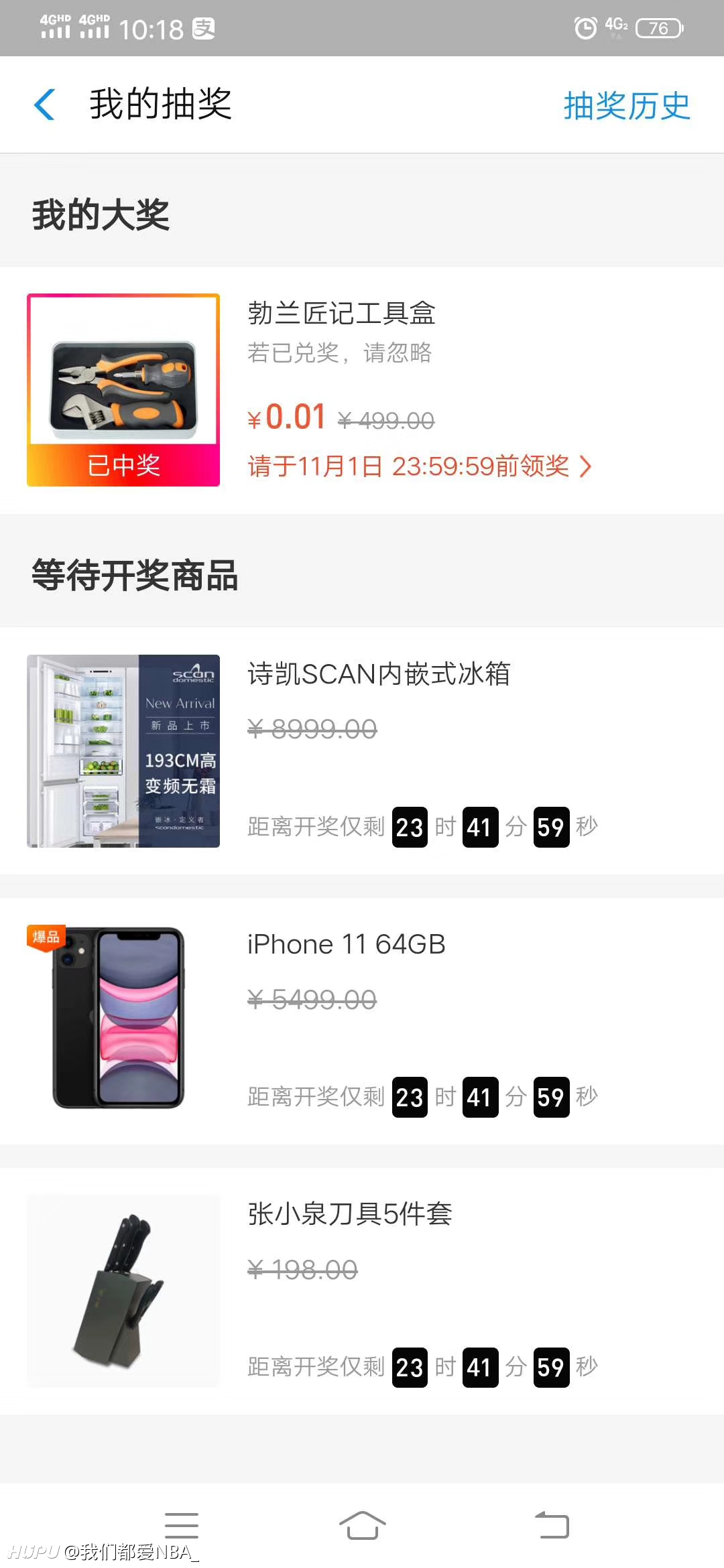724x1568 pixels.
Task: Go back using the blue arrow
Action: (44, 105)
